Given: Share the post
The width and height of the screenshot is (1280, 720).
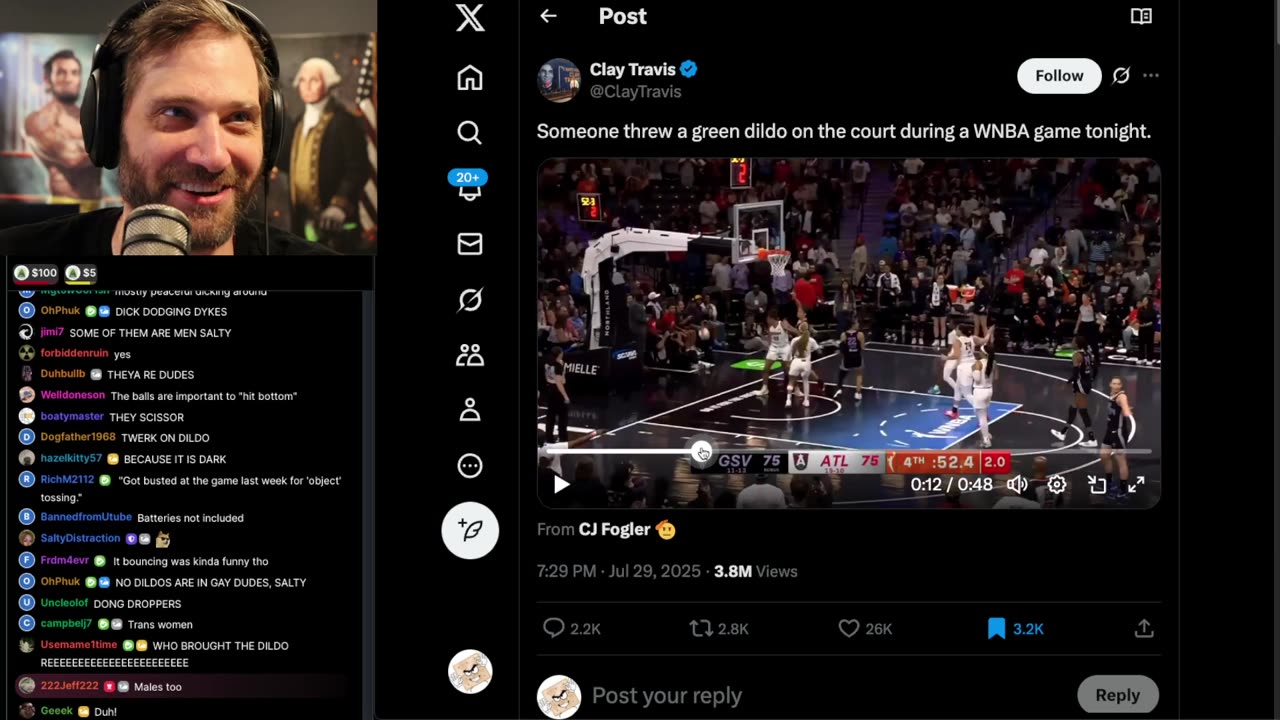Looking at the screenshot, I should click(x=1144, y=628).
